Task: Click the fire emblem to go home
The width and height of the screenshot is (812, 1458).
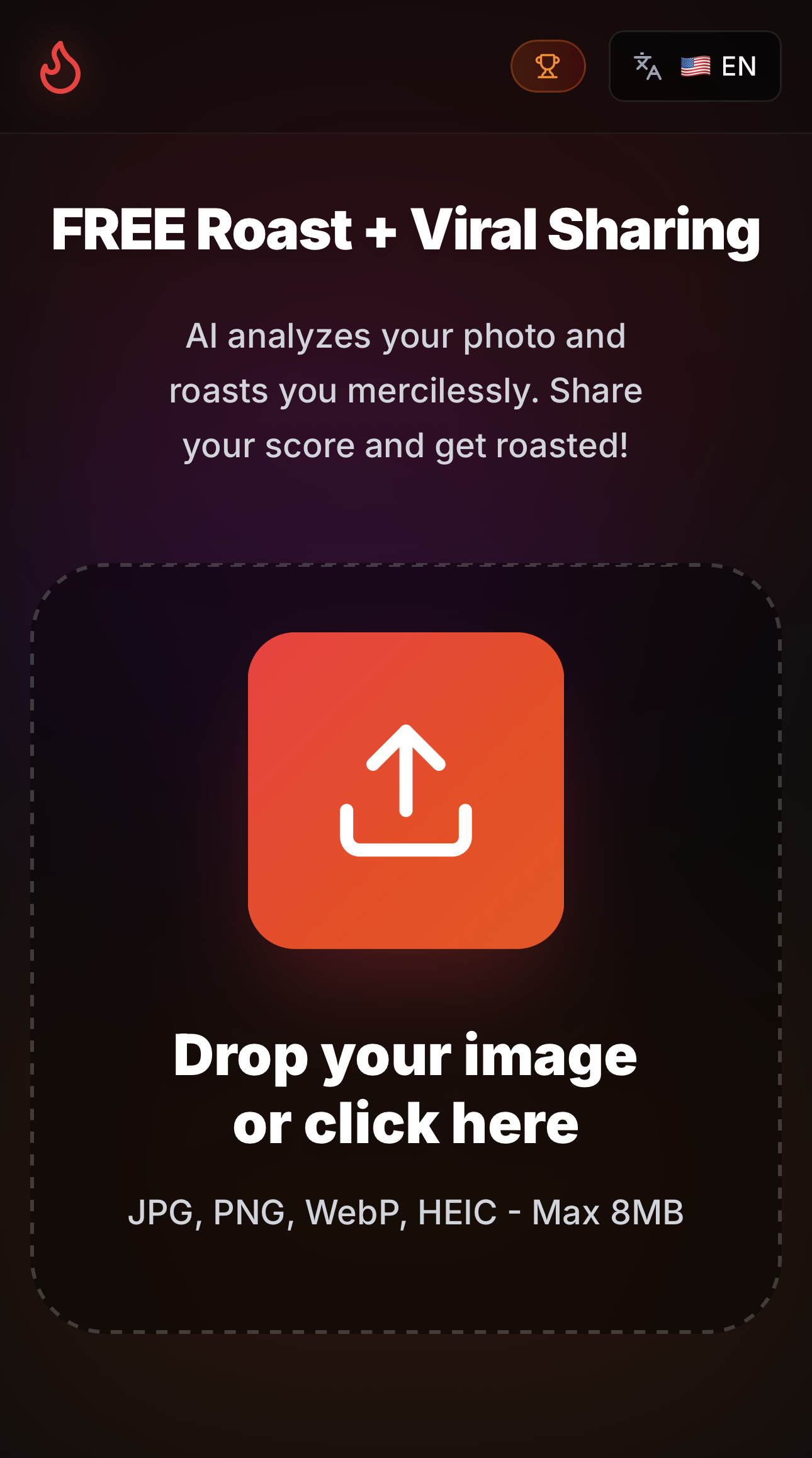Action: coord(60,67)
